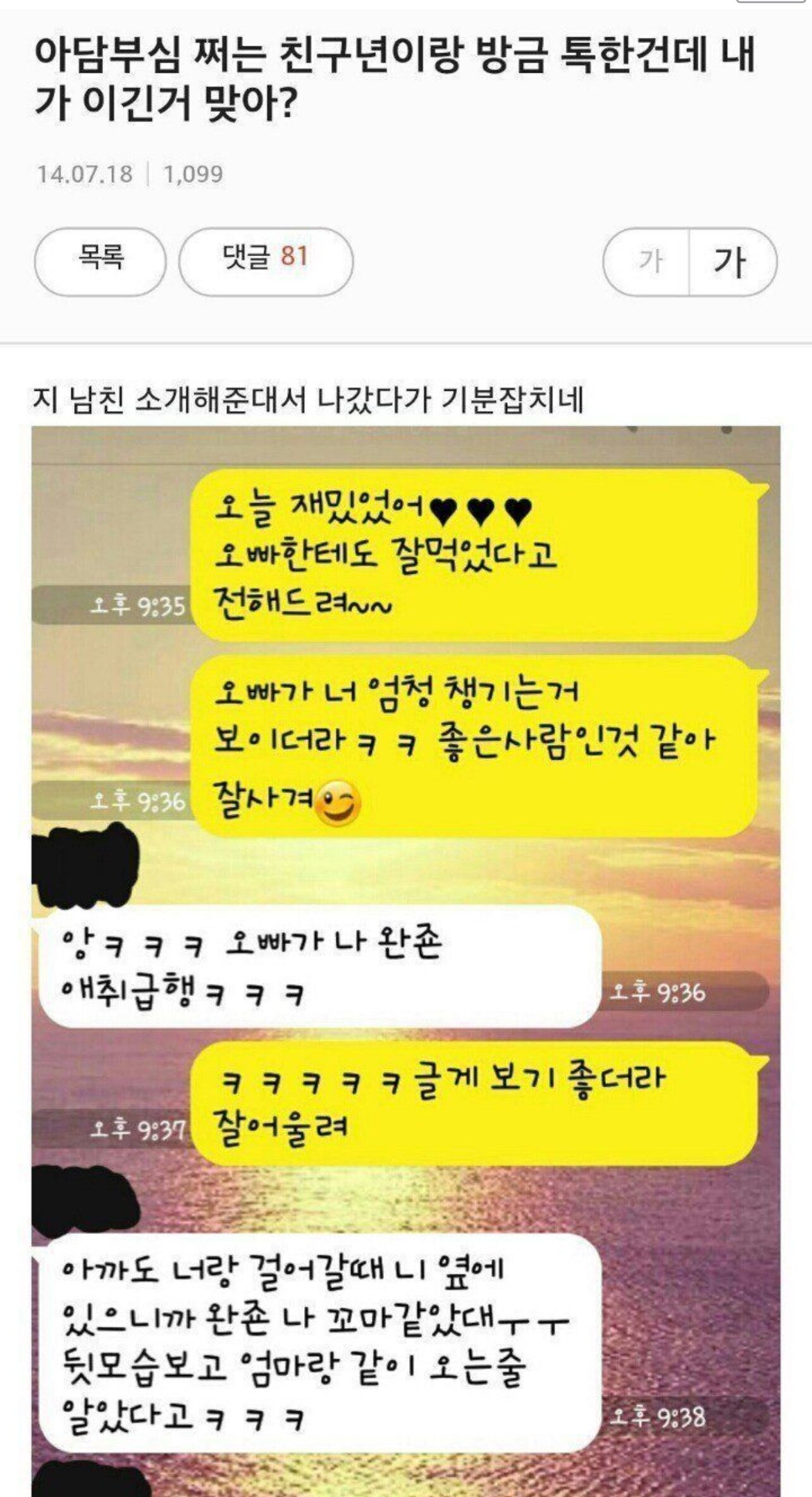Open the 댓글 81 comments
Viewport: 812px width, 1497px height.
(x=266, y=262)
